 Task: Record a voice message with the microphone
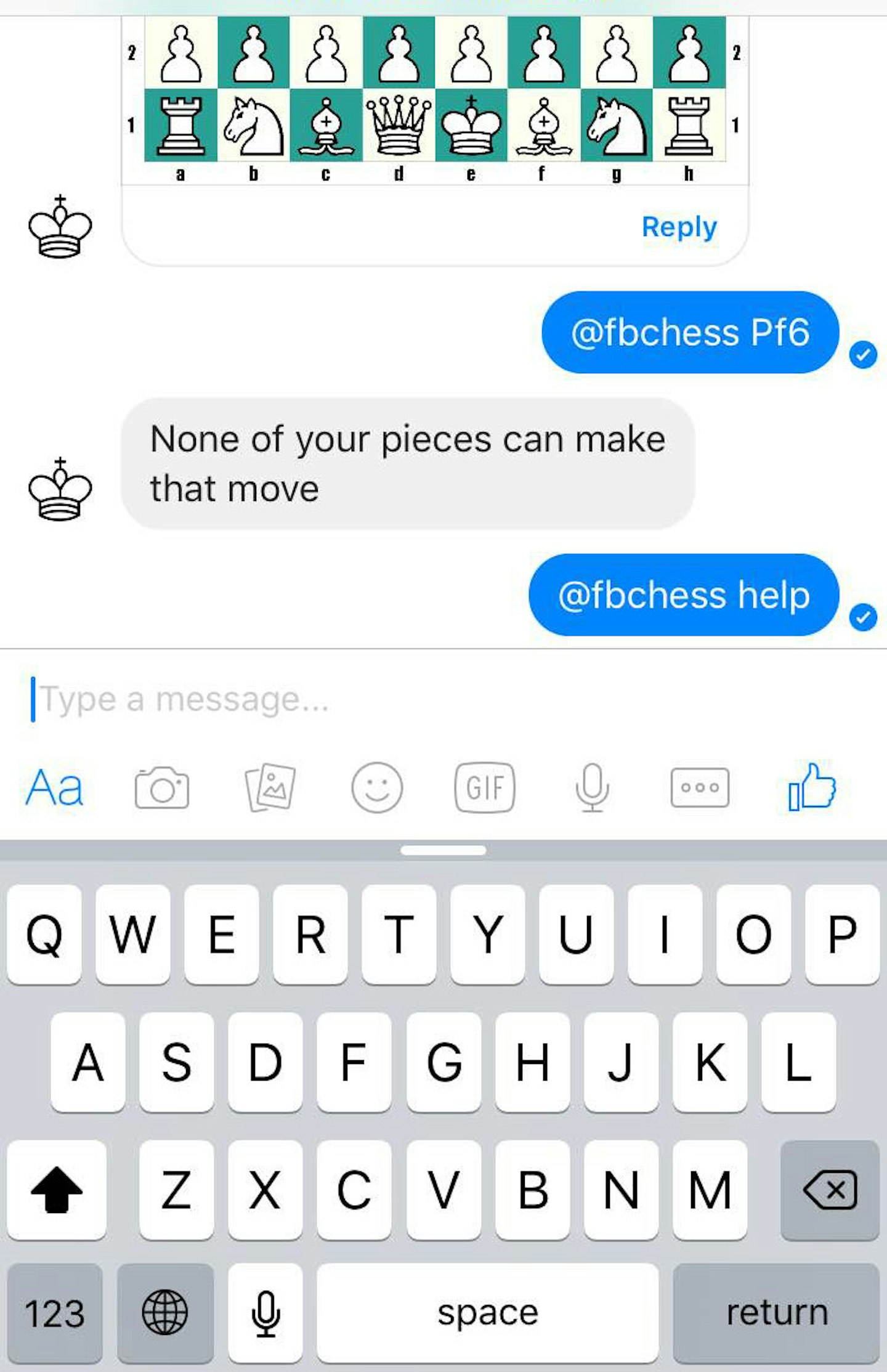592,787
